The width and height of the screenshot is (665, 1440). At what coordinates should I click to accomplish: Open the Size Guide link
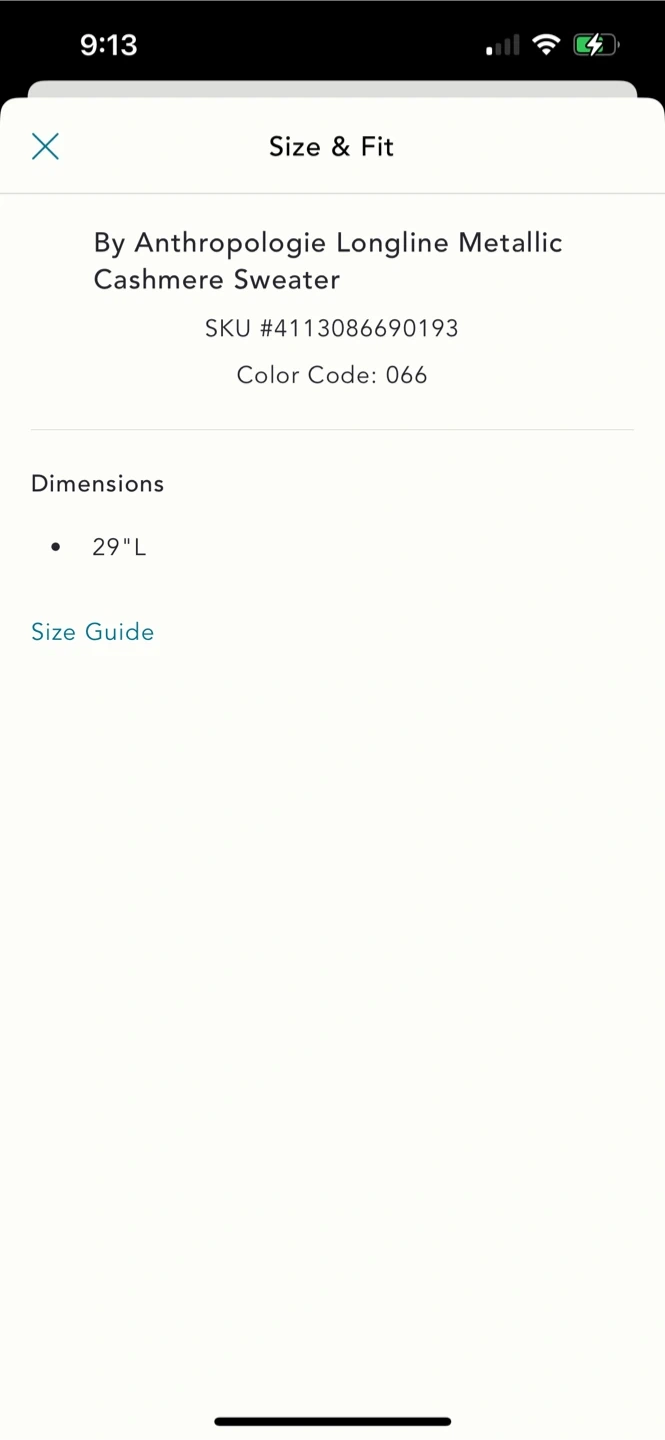point(93,632)
